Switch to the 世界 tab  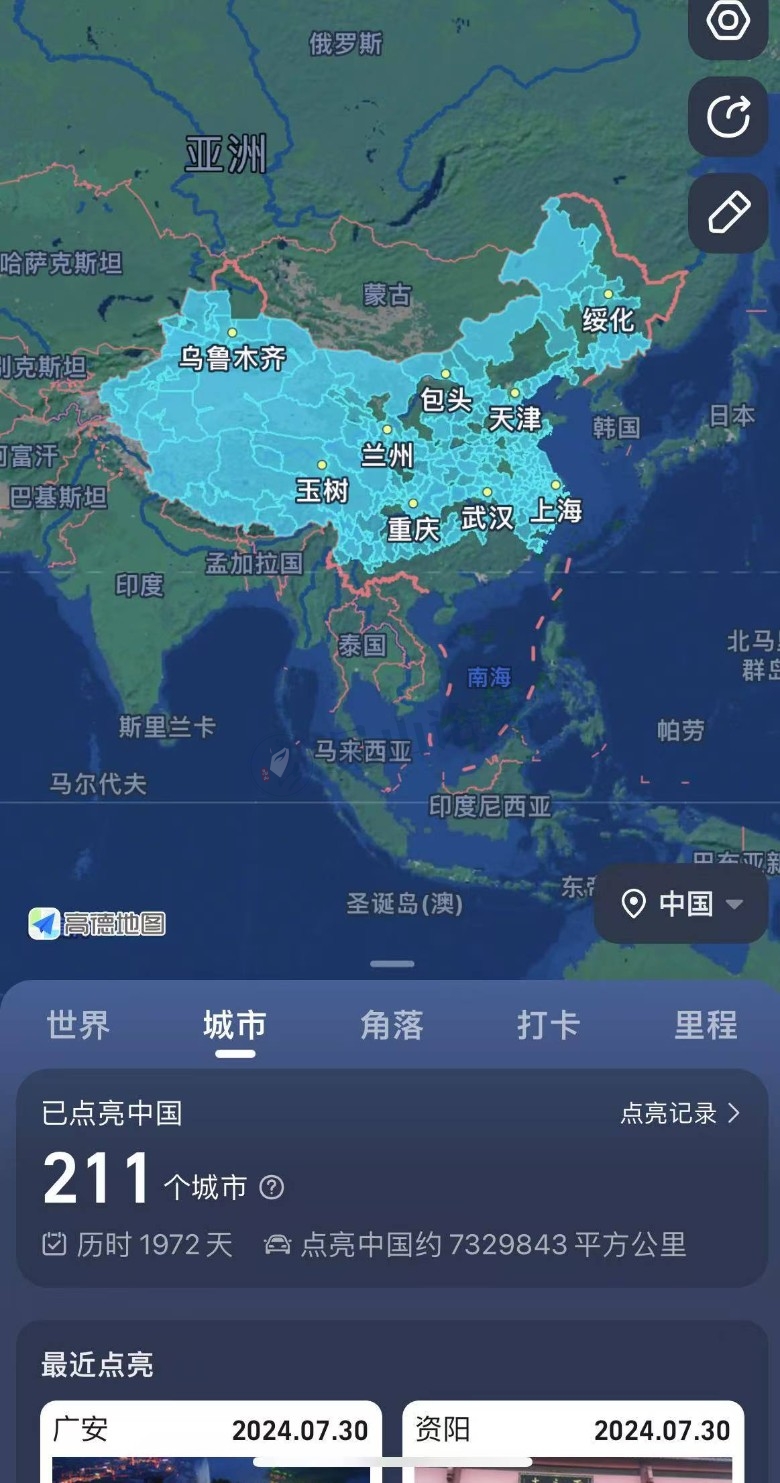pyautogui.click(x=78, y=1025)
